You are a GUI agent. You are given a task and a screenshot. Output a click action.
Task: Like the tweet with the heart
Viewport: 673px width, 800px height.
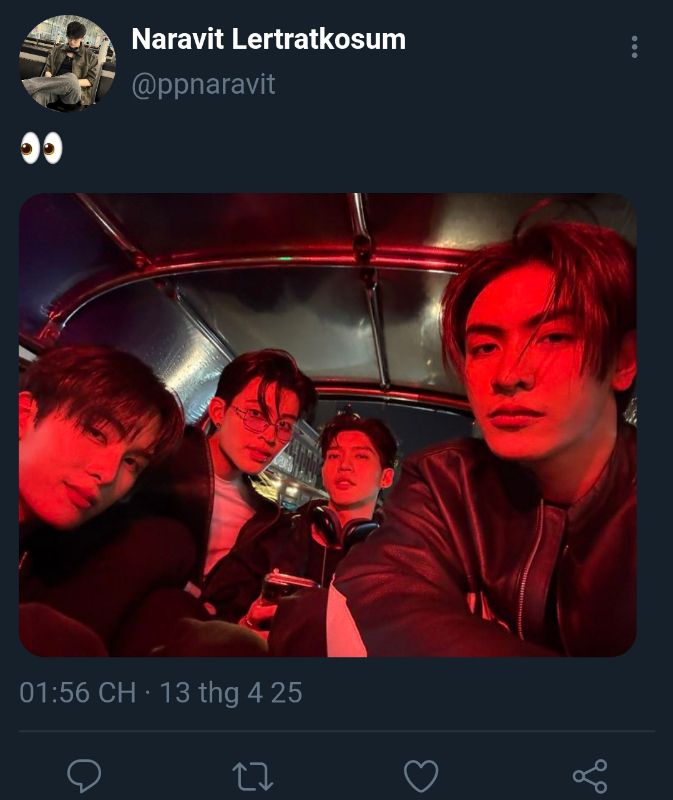coord(421,775)
